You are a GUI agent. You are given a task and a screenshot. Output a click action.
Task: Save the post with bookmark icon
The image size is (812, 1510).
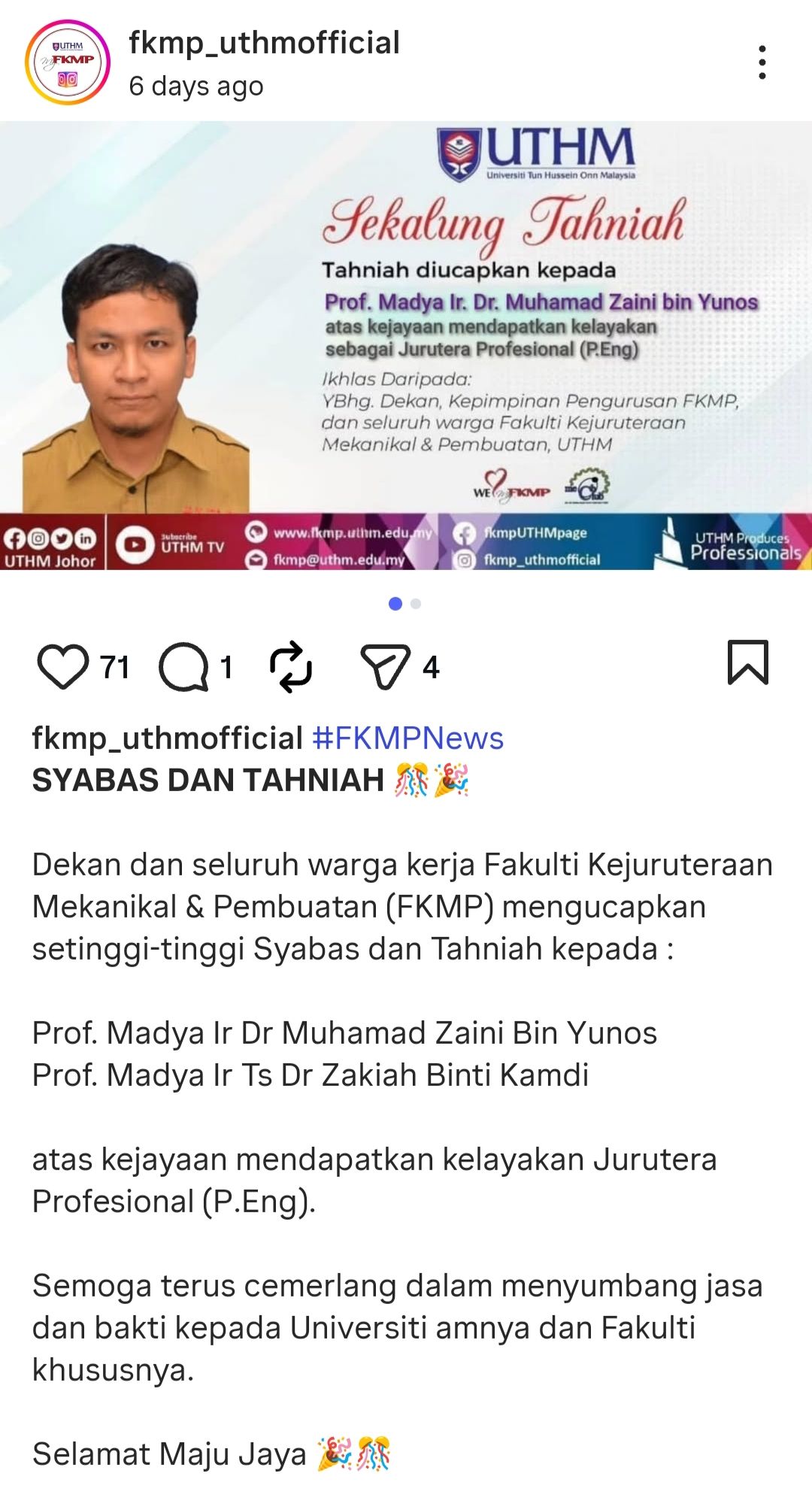click(747, 663)
